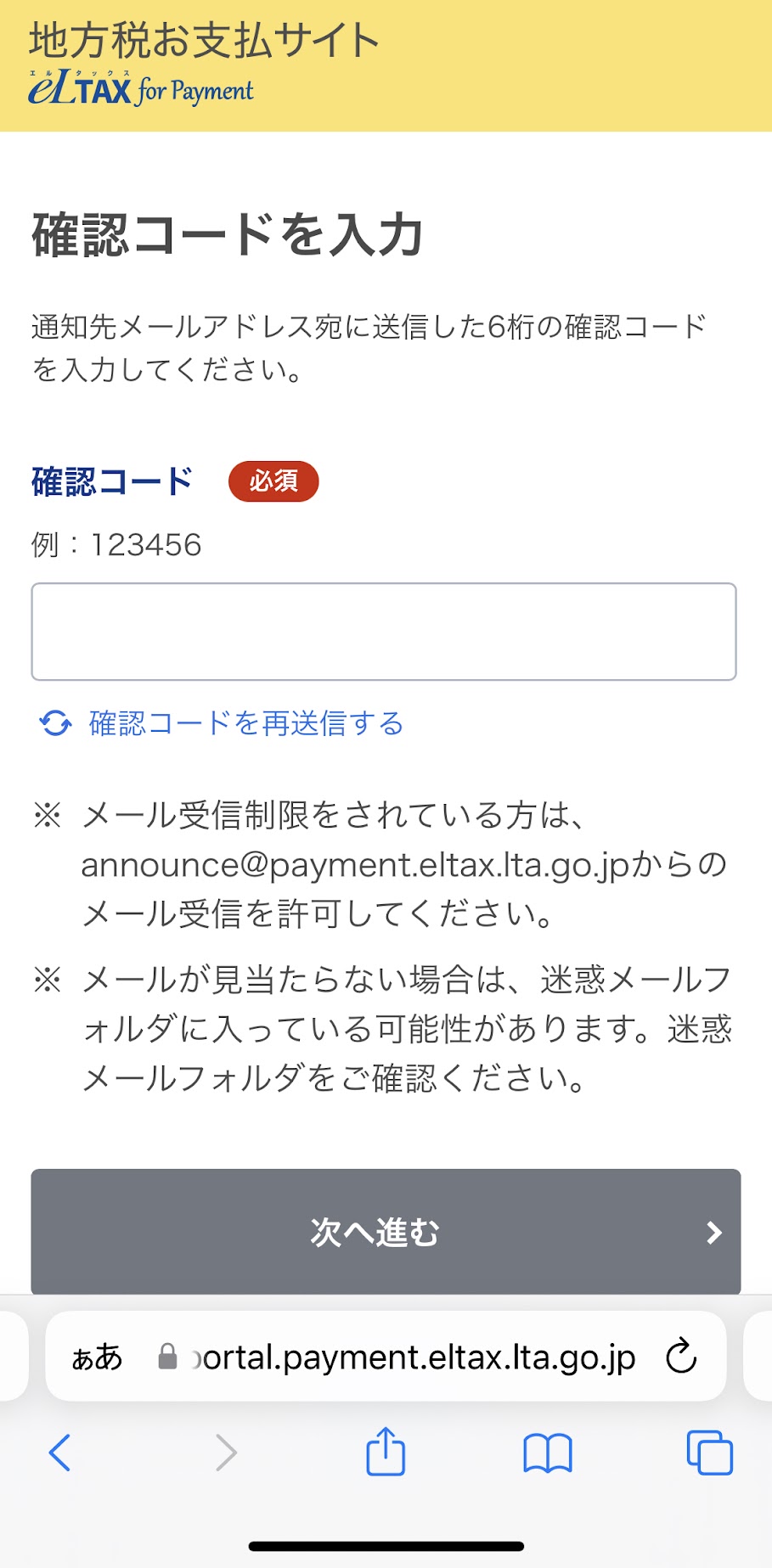This screenshot has height=1568, width=772.
Task: Open Safari bookmarks
Action: (x=548, y=1453)
